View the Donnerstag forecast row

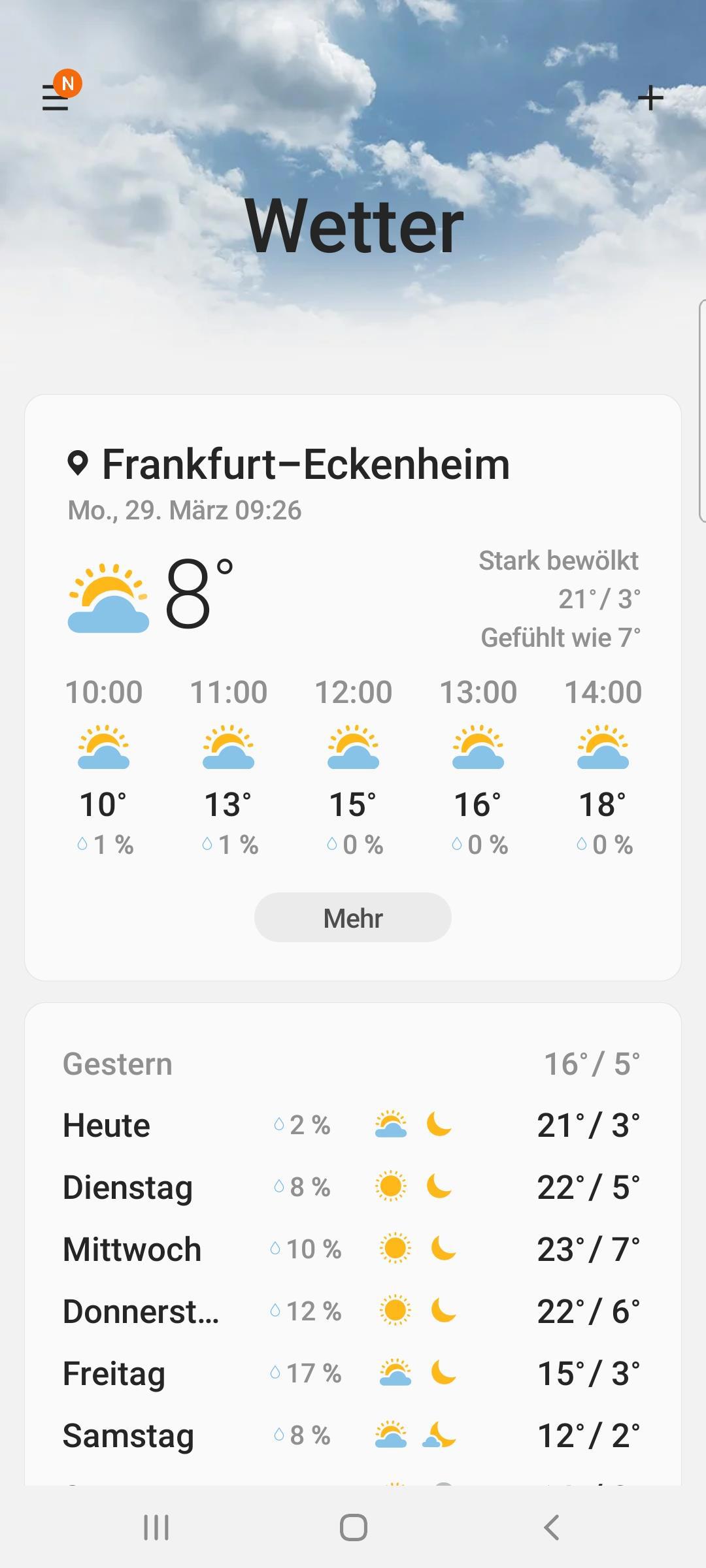[x=352, y=1311]
